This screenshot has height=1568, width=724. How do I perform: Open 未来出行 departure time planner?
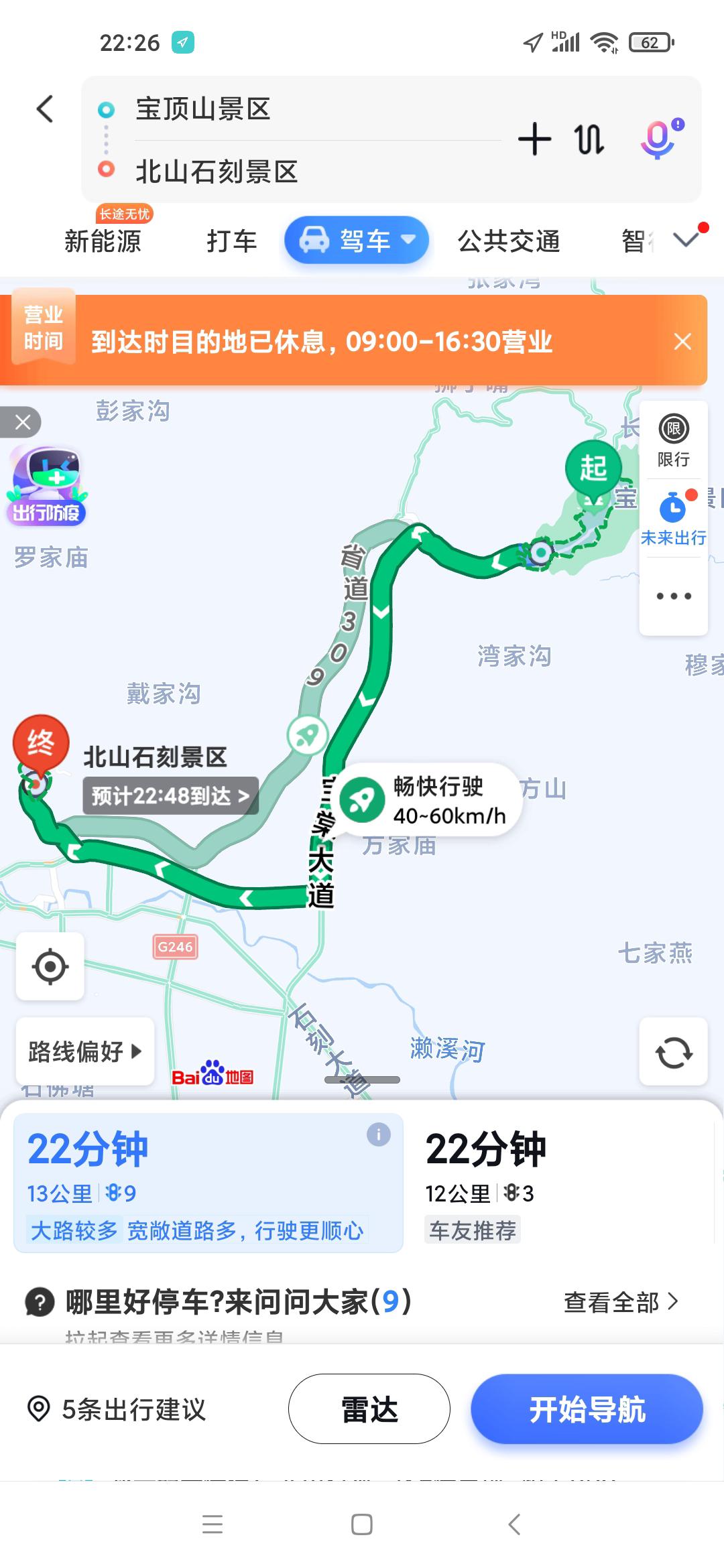(x=673, y=517)
